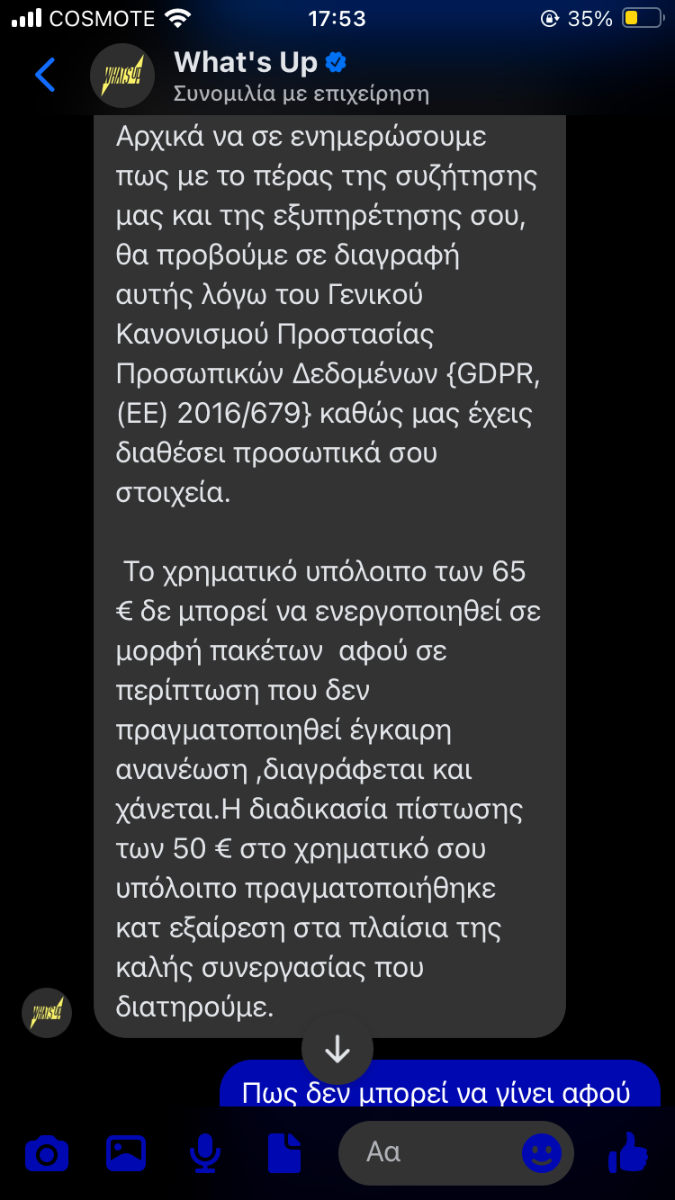Go back to the chats list
675x1200 pixels.
click(x=45, y=75)
